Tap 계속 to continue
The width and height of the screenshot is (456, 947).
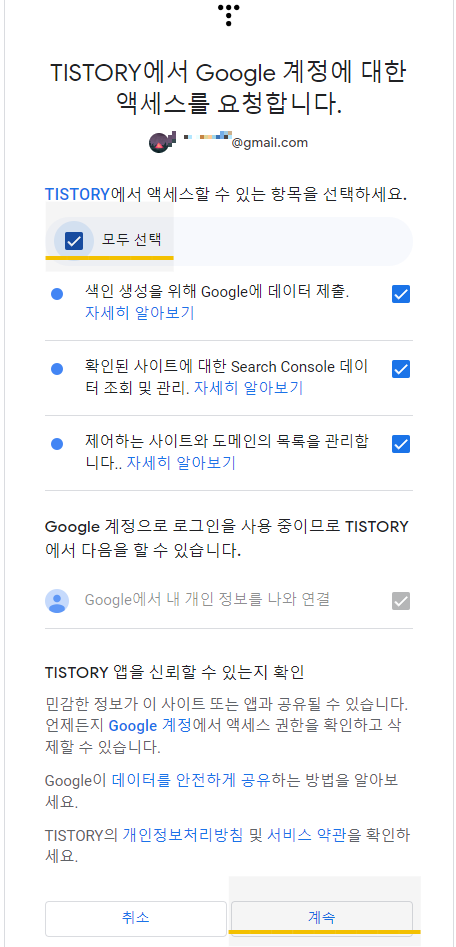coord(322,919)
